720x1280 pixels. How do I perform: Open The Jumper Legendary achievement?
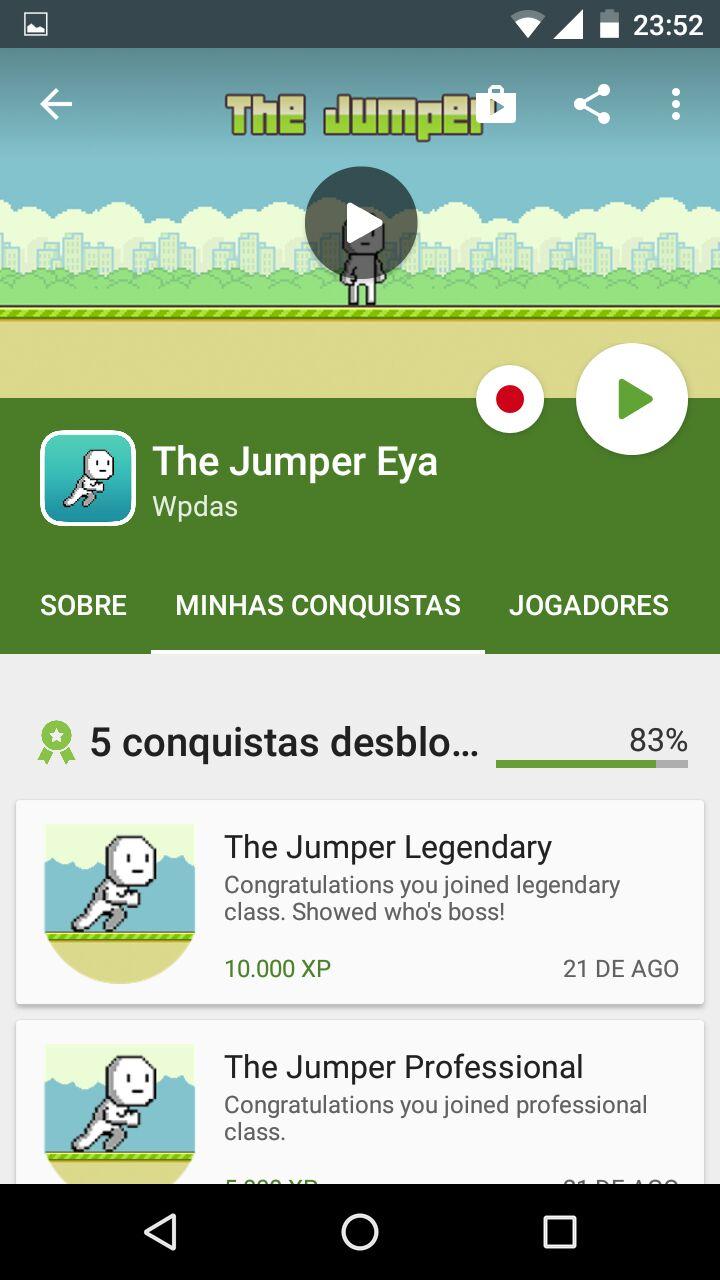click(x=360, y=902)
